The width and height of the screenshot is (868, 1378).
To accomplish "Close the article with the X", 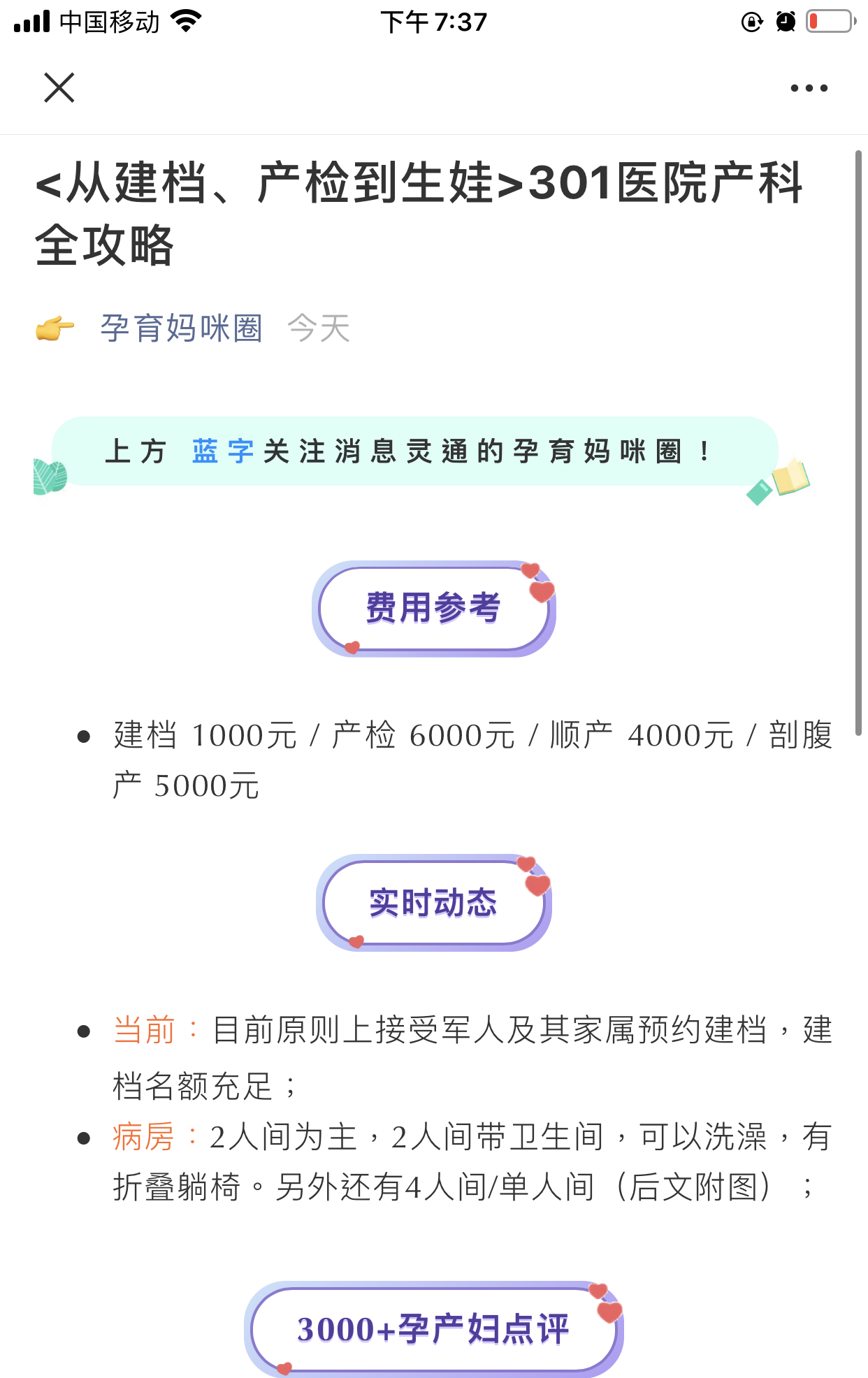I will [58, 87].
